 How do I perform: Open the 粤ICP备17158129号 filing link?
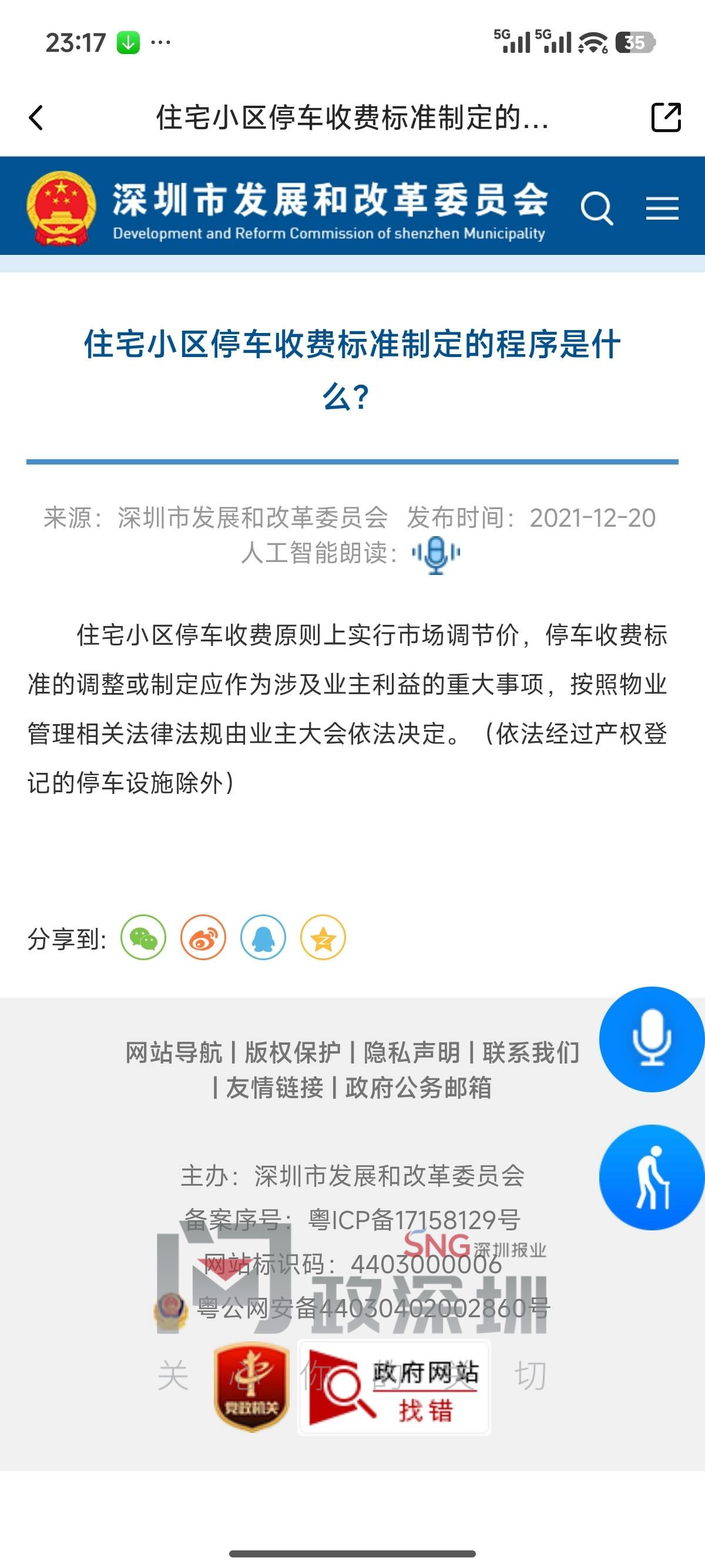414,1220
